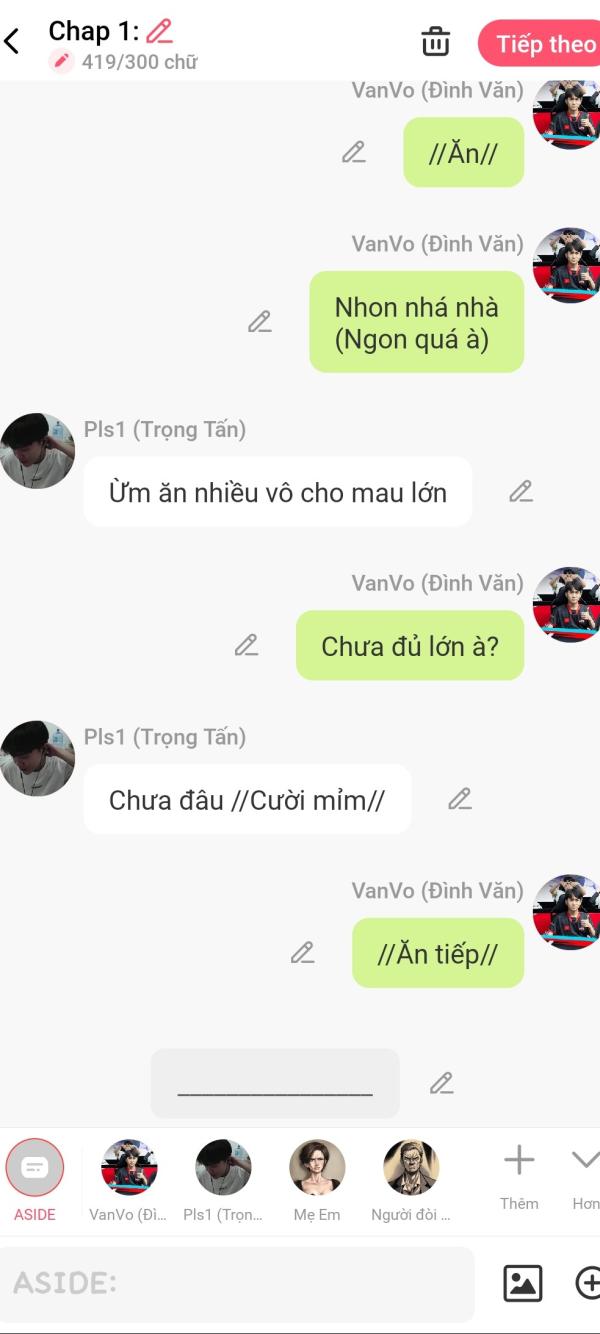The image size is (600, 1334).
Task: Edit the "Ừm ăn nhiều vô" message
Action: (x=521, y=491)
